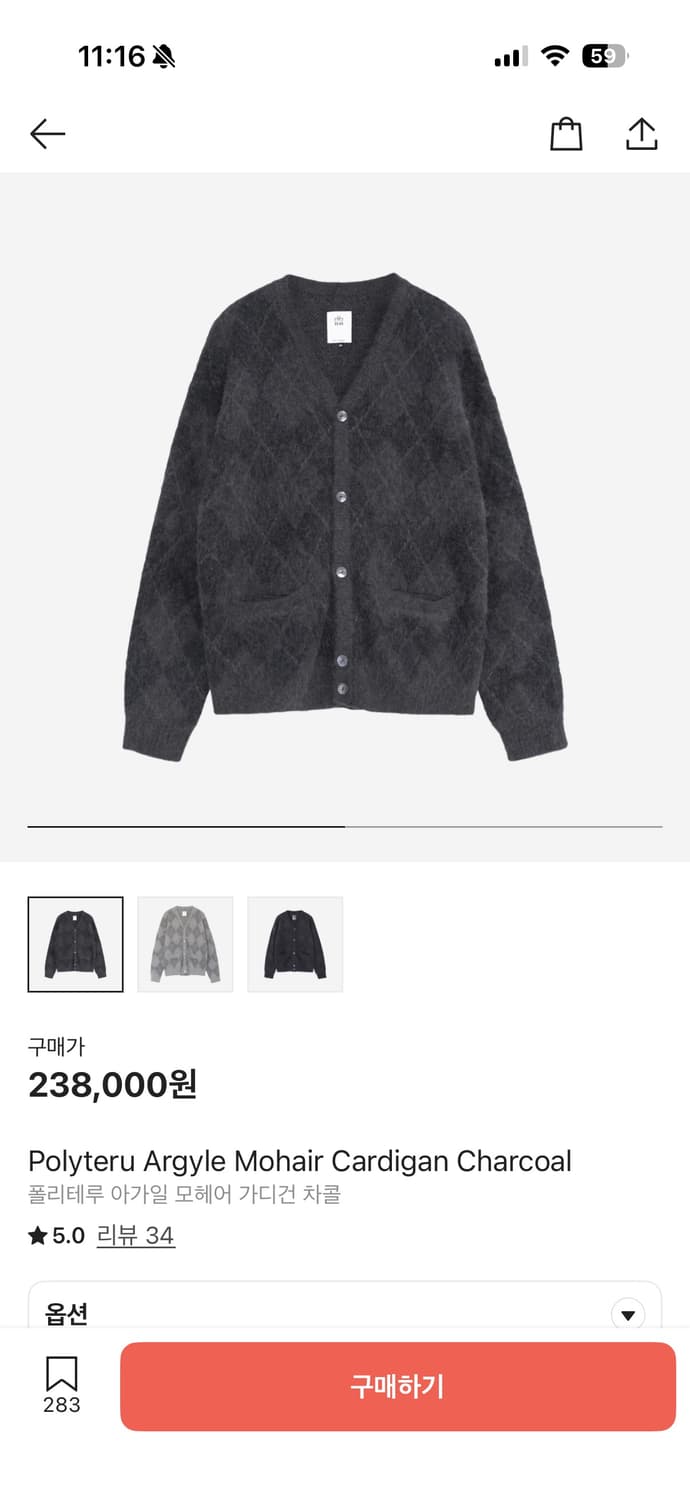
Task: Select the black cardigan thumbnail
Action: (x=295, y=944)
